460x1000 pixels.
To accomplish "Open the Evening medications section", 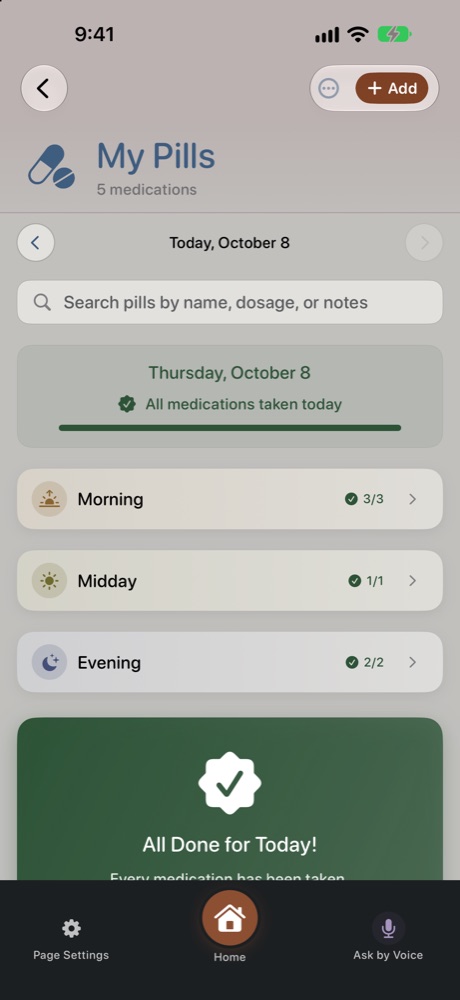I will point(230,662).
